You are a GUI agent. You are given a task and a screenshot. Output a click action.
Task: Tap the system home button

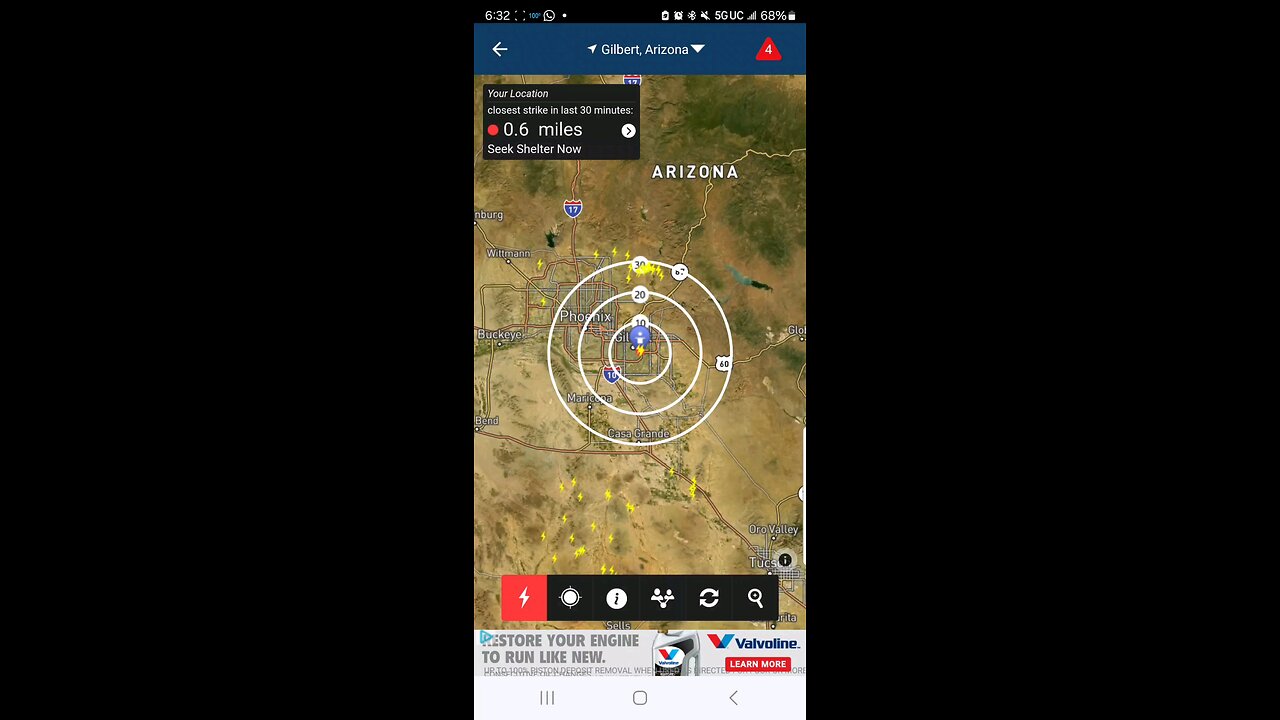tap(640, 698)
